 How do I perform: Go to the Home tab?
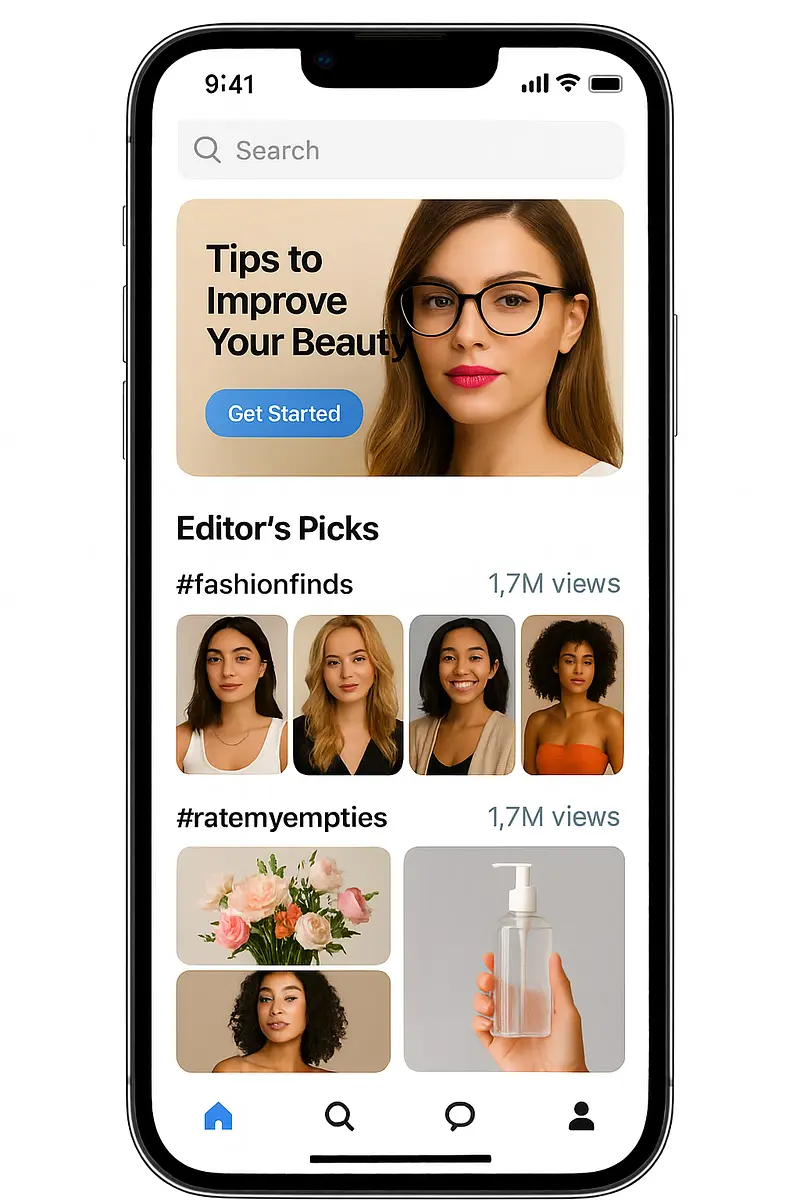pyautogui.click(x=218, y=1116)
